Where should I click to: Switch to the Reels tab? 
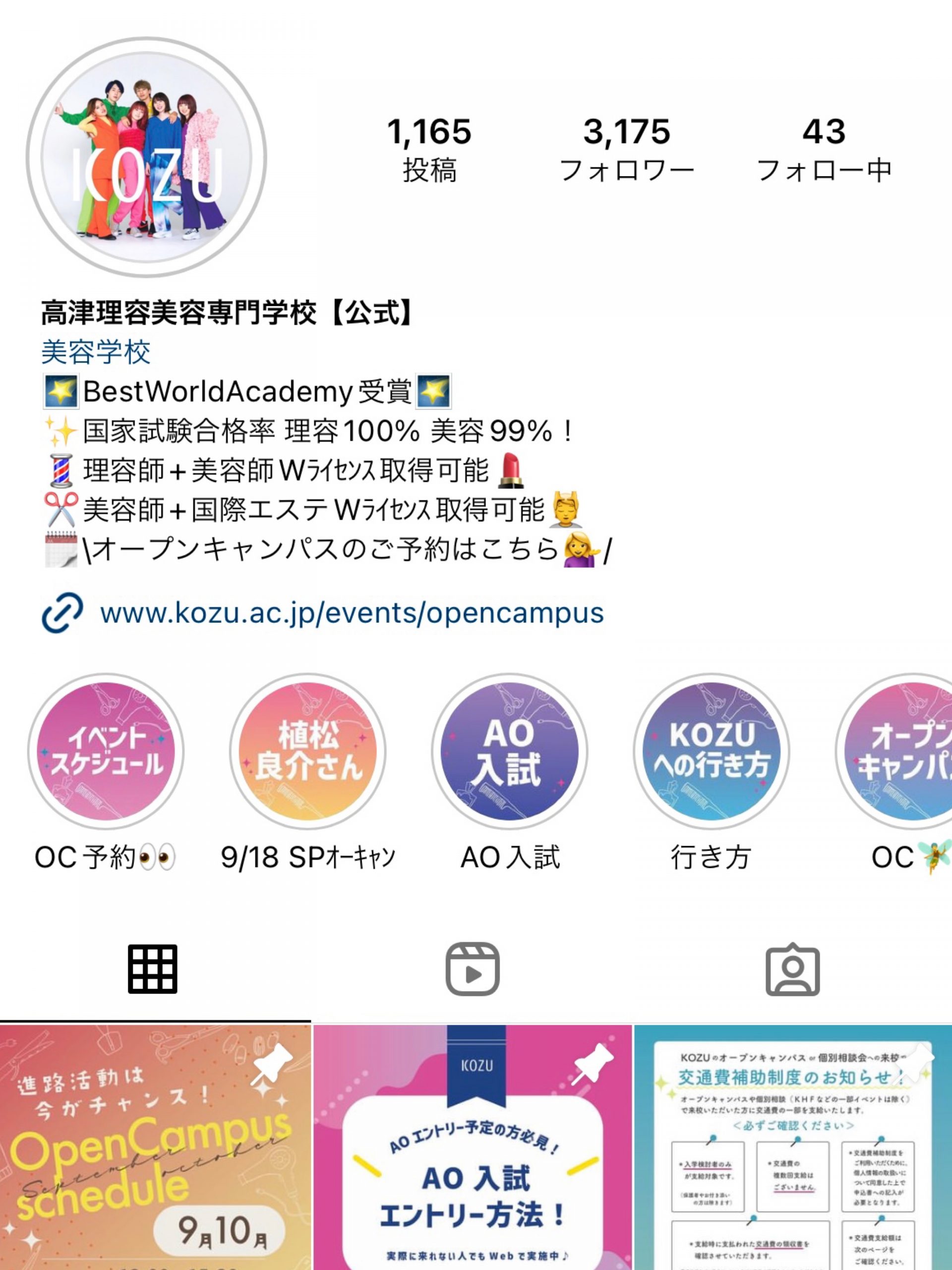click(x=473, y=969)
